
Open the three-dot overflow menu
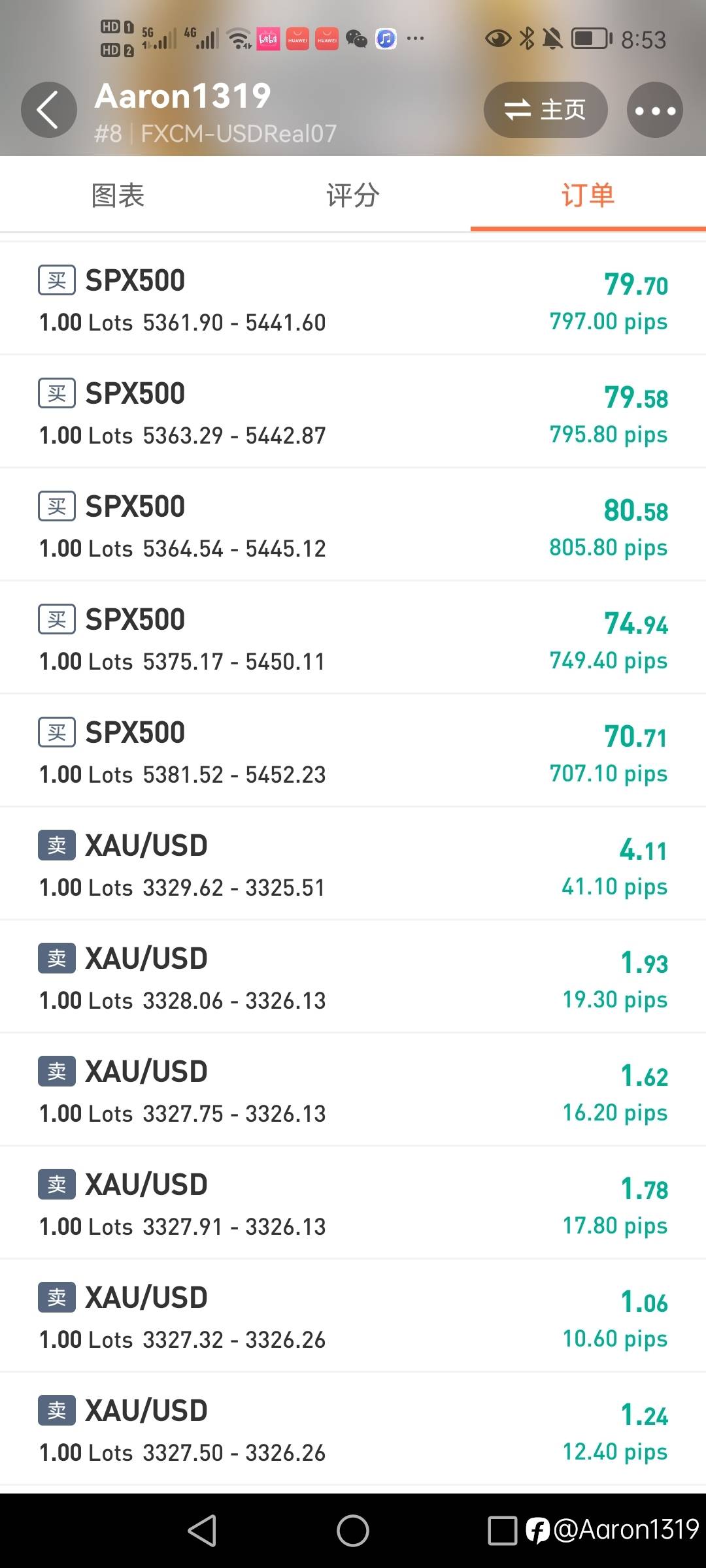(655, 110)
